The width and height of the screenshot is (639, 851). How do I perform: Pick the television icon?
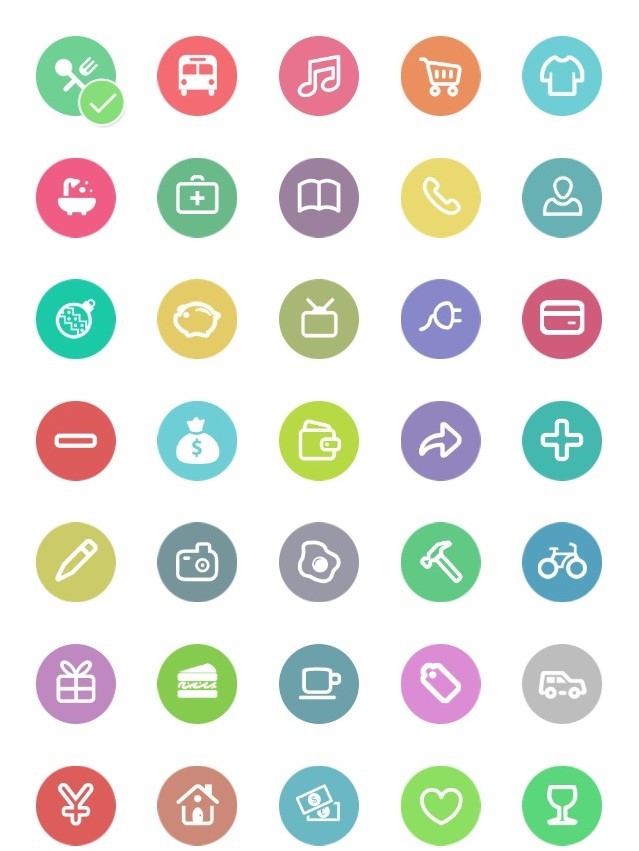click(x=319, y=319)
